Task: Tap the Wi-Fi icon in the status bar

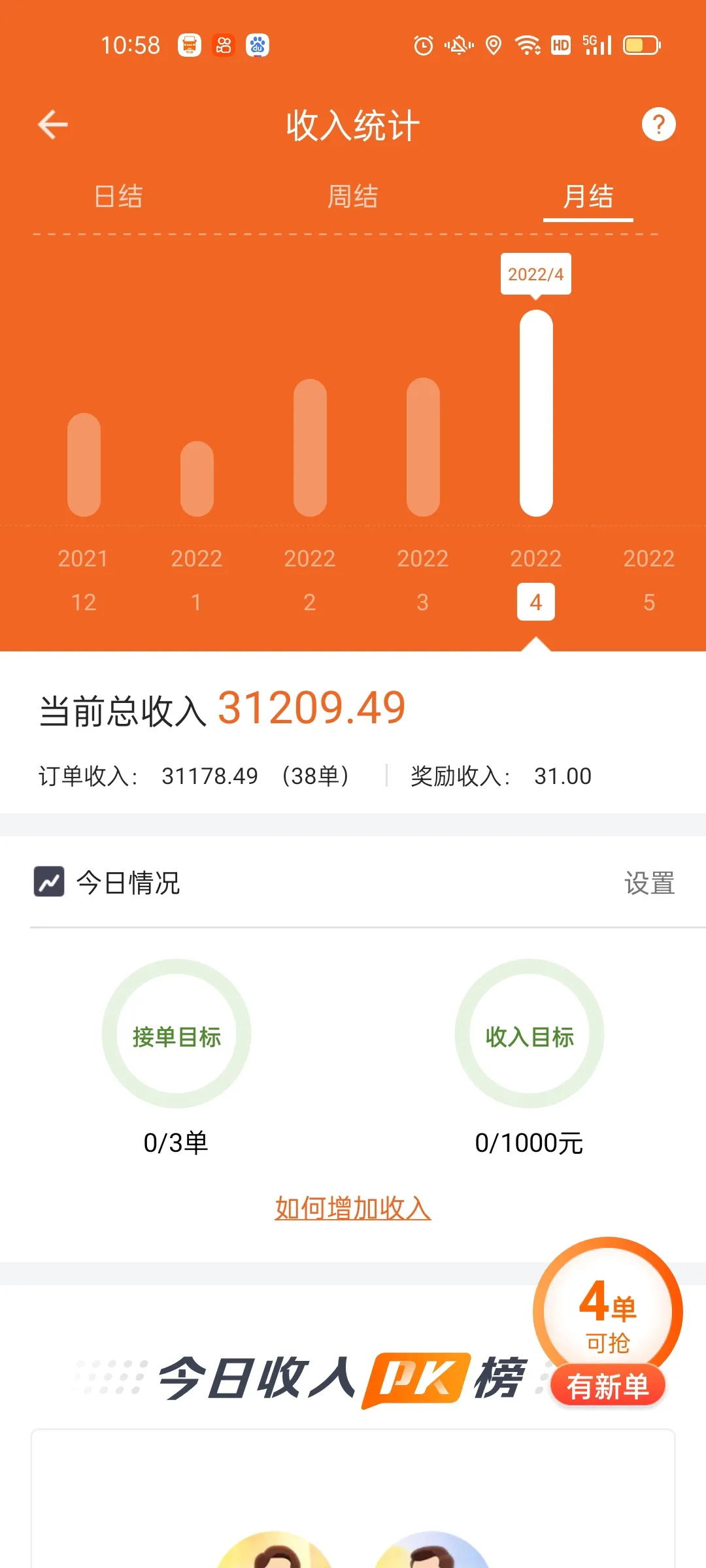Action: click(527, 44)
